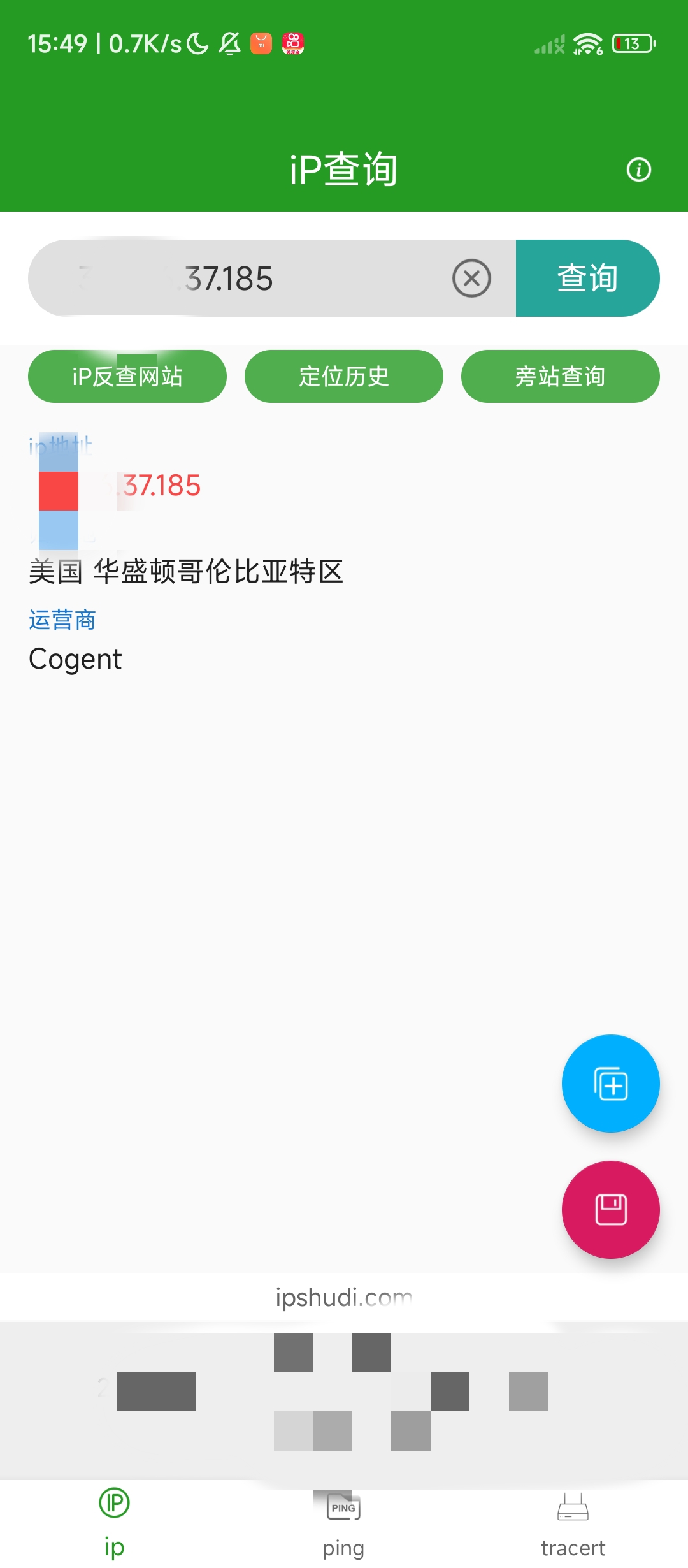
Task: Tap the blue new-query floating action button
Action: pos(610,1084)
